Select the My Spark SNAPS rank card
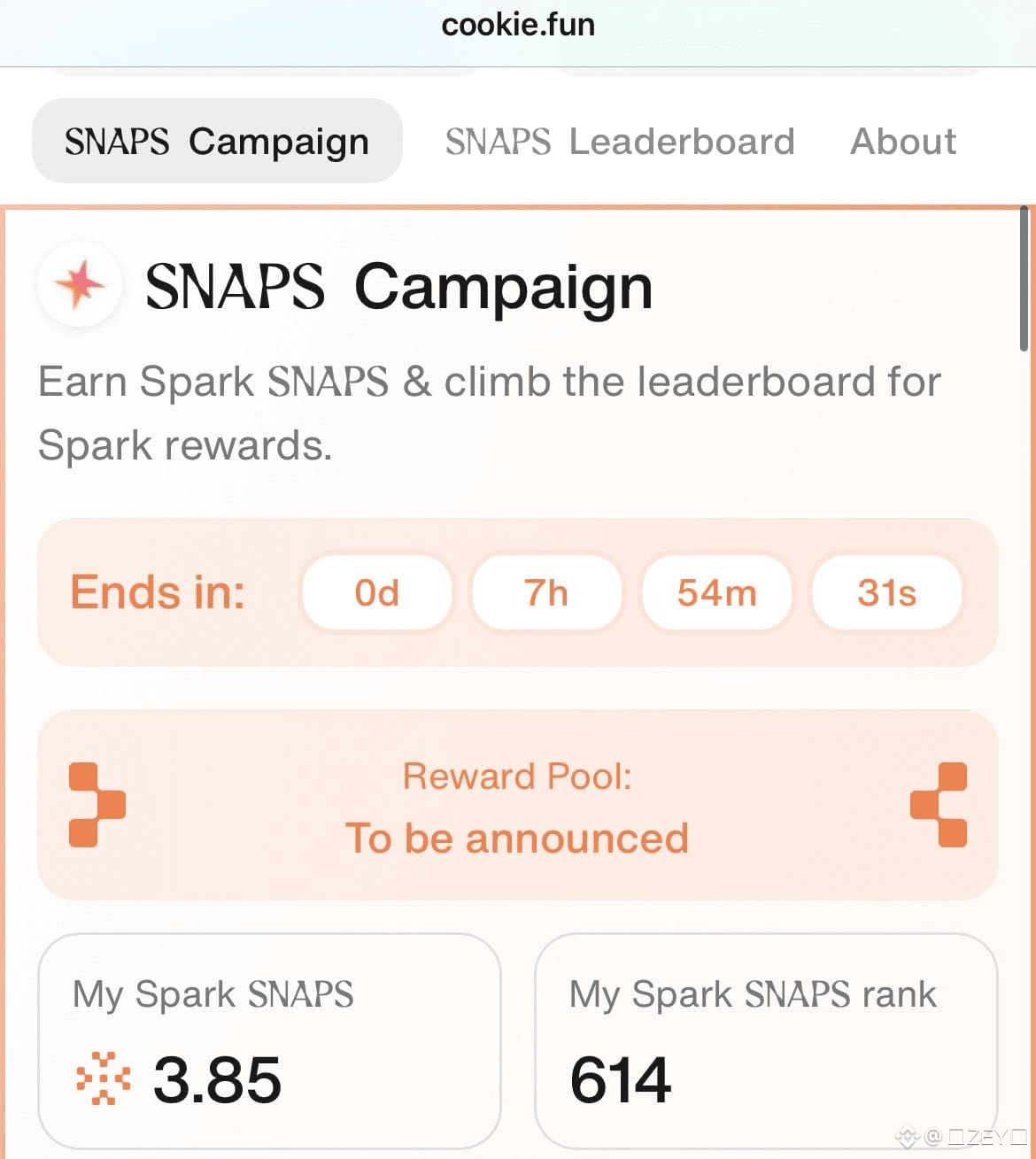 pos(767,1040)
